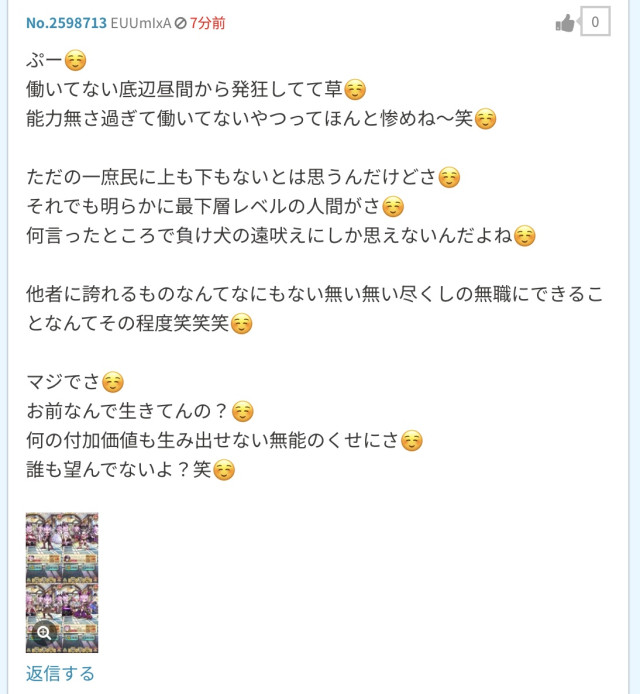Like this comment with the thumbs-up
The image size is (640, 694).
pyautogui.click(x=565, y=22)
